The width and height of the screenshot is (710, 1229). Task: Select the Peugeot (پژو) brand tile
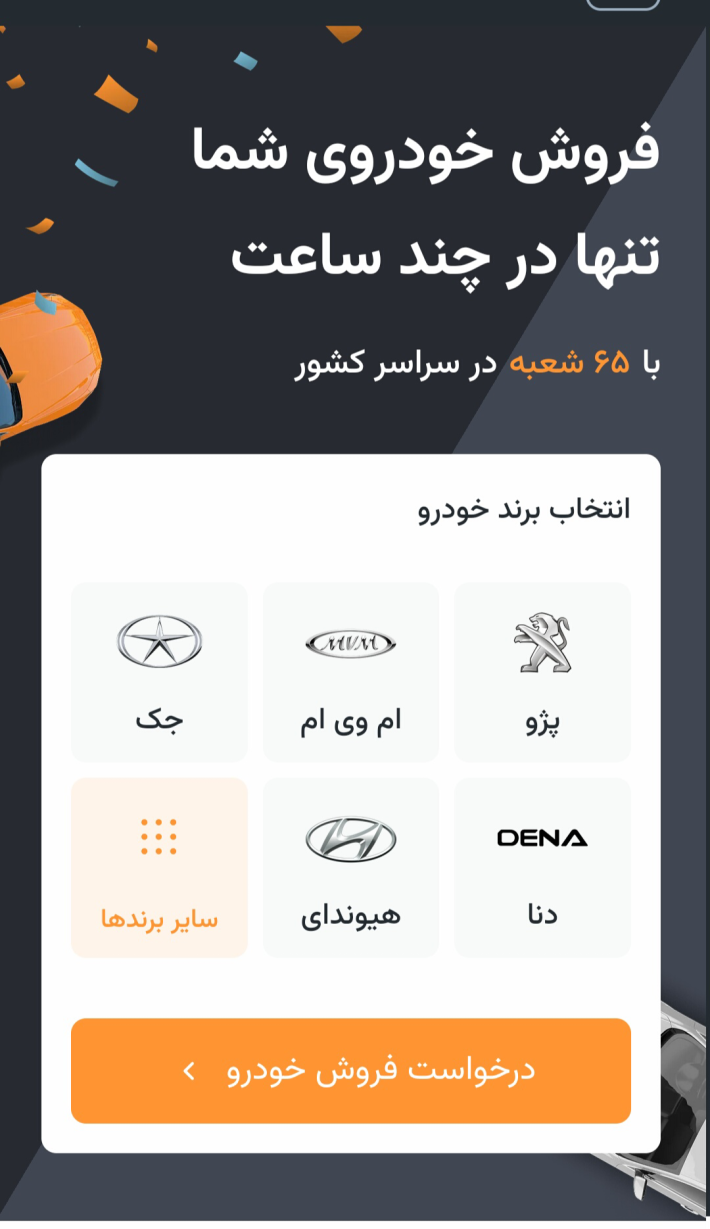(542, 671)
